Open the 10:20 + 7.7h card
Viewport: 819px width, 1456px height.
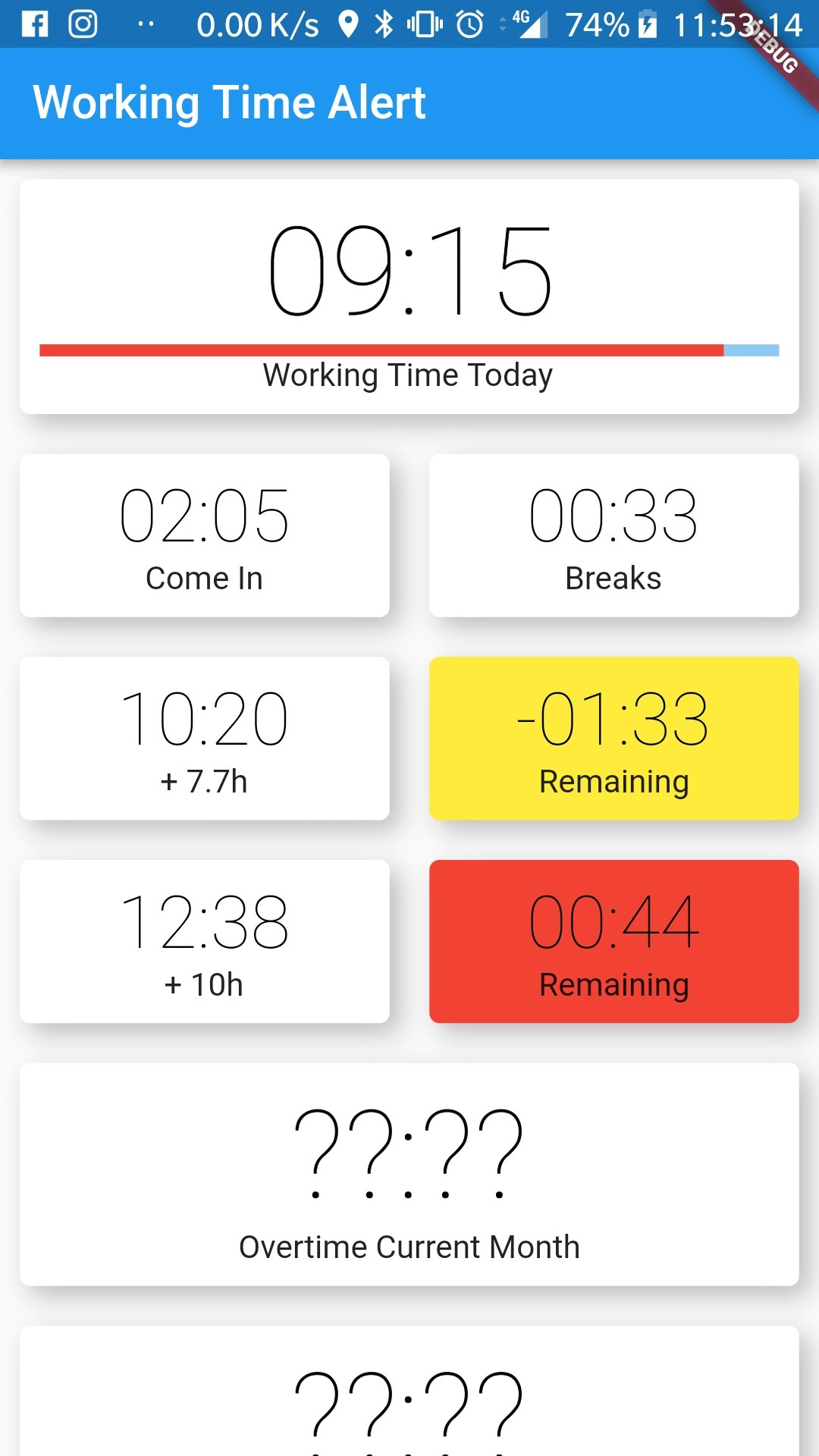(205, 738)
